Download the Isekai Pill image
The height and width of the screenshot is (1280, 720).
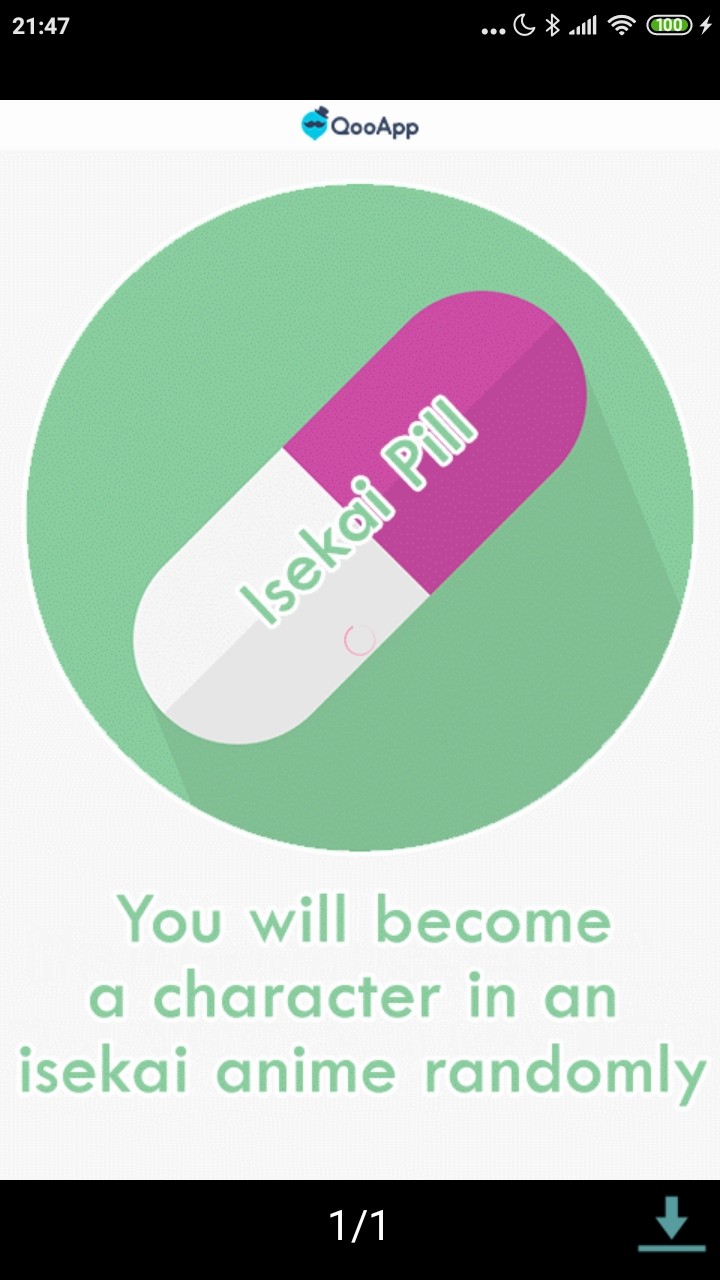(x=670, y=1224)
